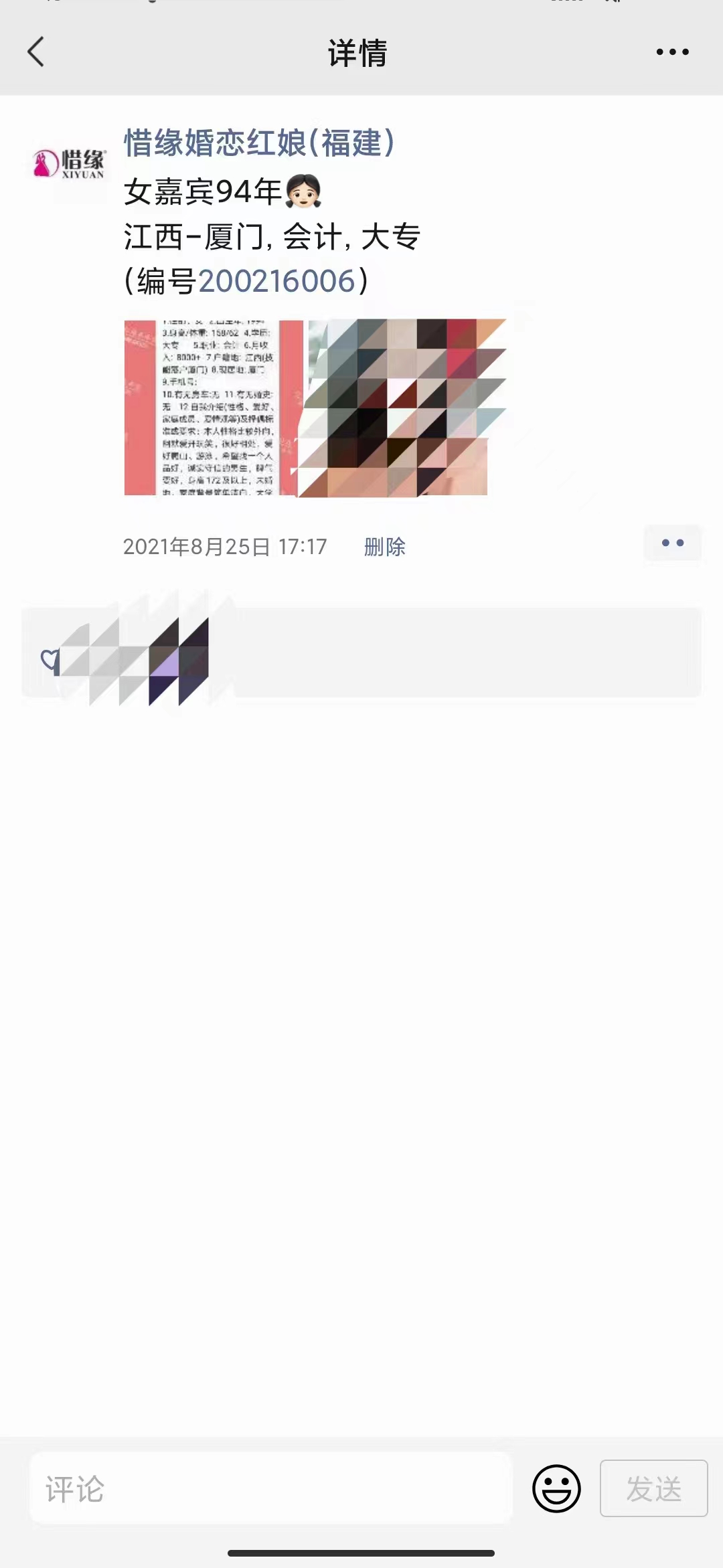Open the emoji picker
Screen dimensions: 723x1568
click(556, 1488)
